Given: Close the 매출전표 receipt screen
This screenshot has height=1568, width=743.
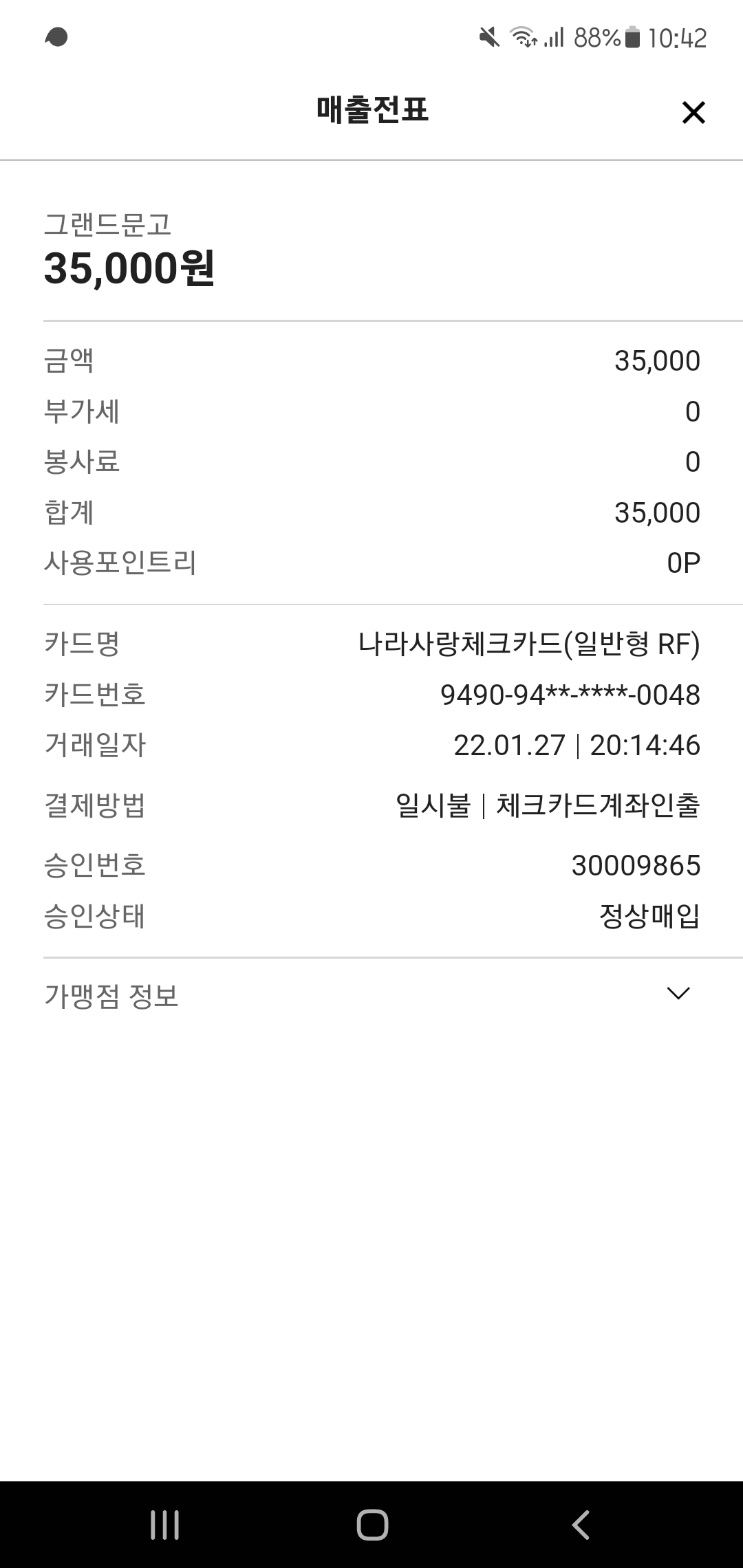Looking at the screenshot, I should coord(693,113).
